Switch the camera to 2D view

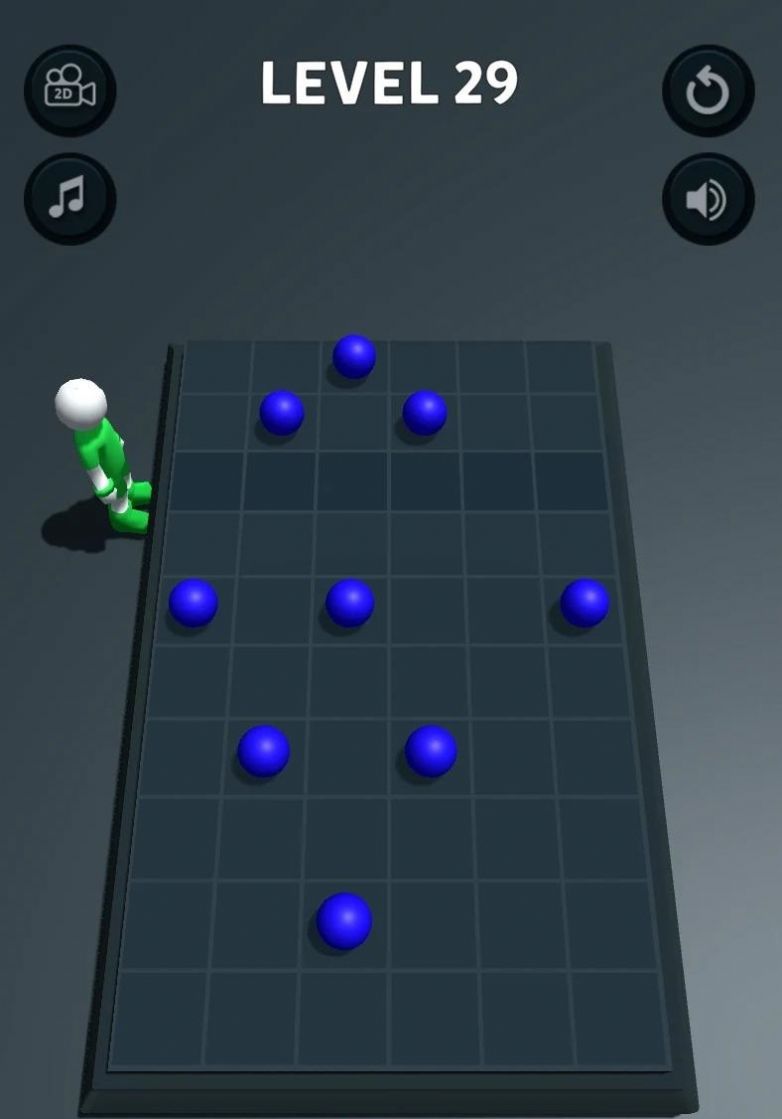coord(70,90)
